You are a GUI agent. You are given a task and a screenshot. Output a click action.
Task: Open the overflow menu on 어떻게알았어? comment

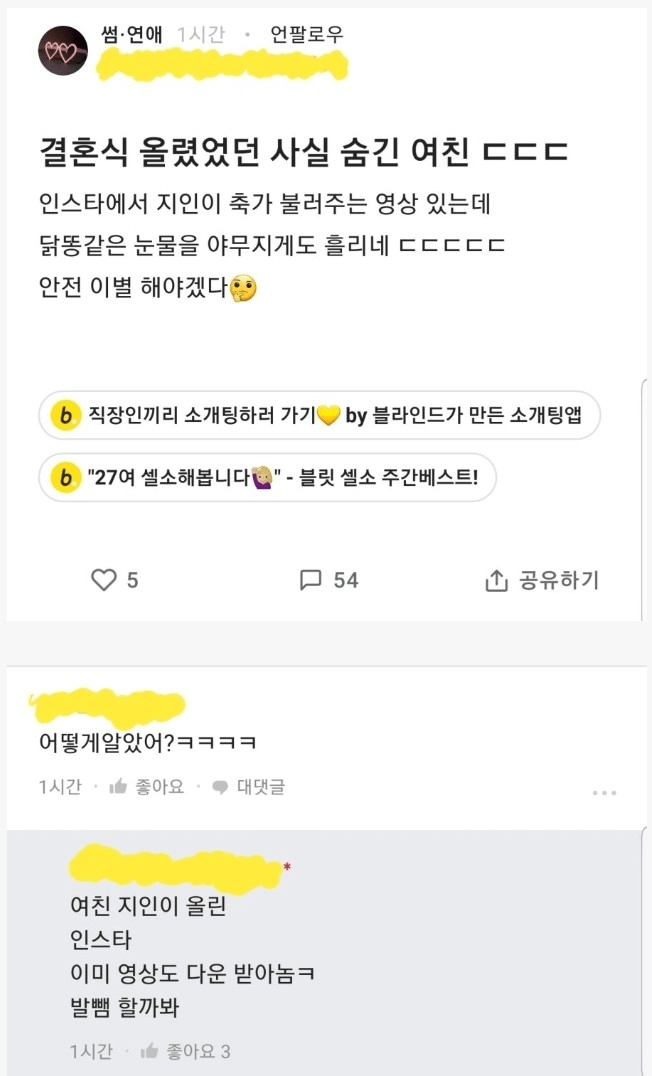pyautogui.click(x=604, y=793)
